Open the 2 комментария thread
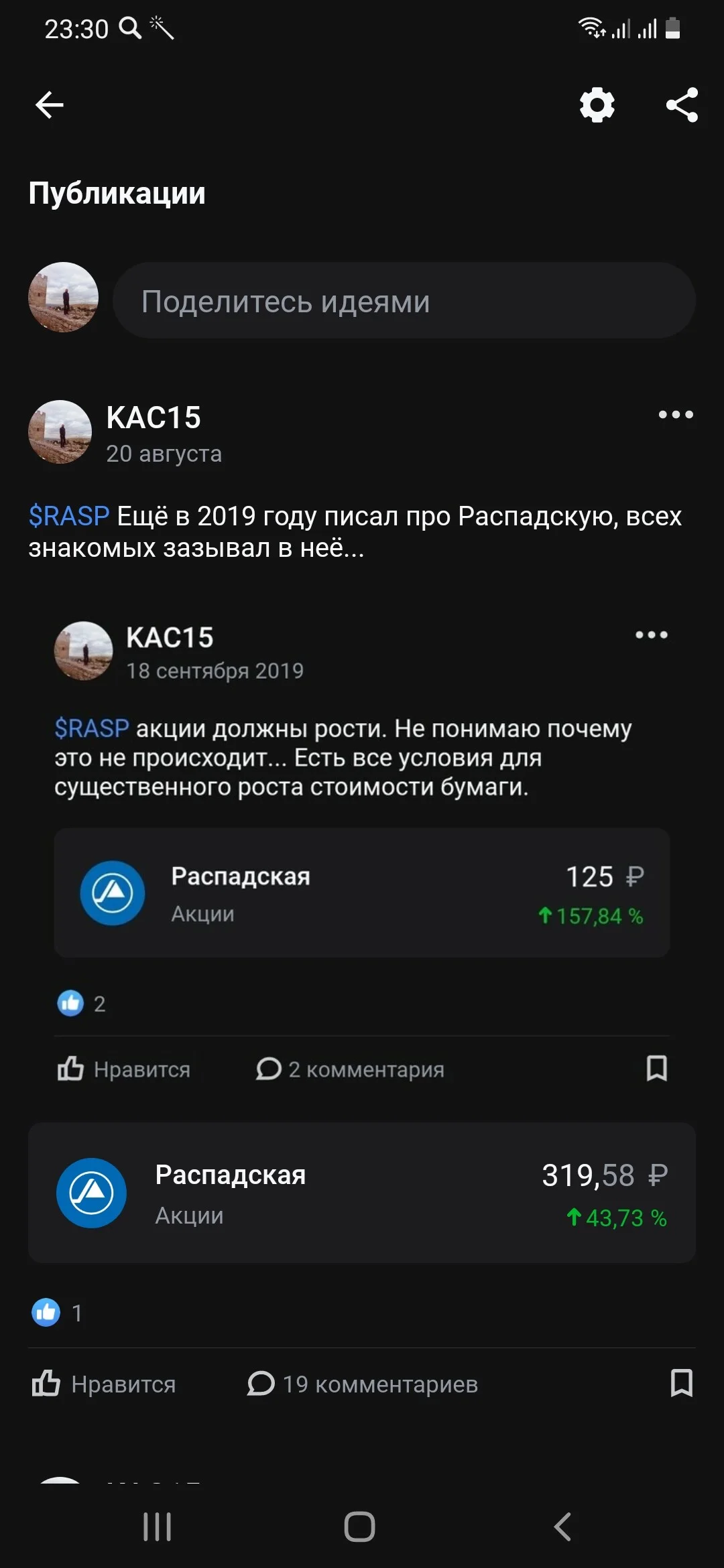 pyautogui.click(x=350, y=1069)
